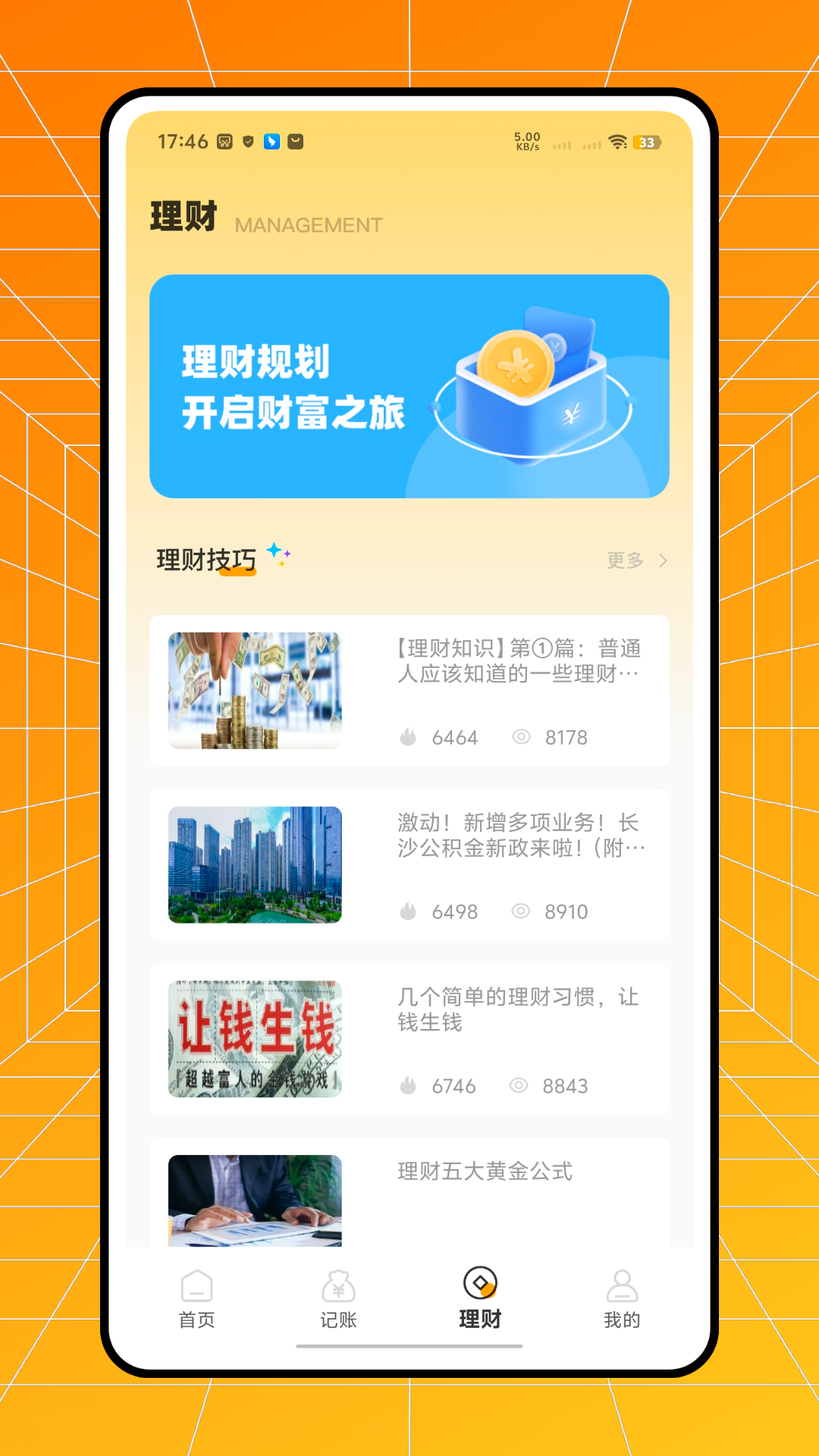Expand the 更多 chevron for more finance tips
819x1456 pixels.
[664, 560]
